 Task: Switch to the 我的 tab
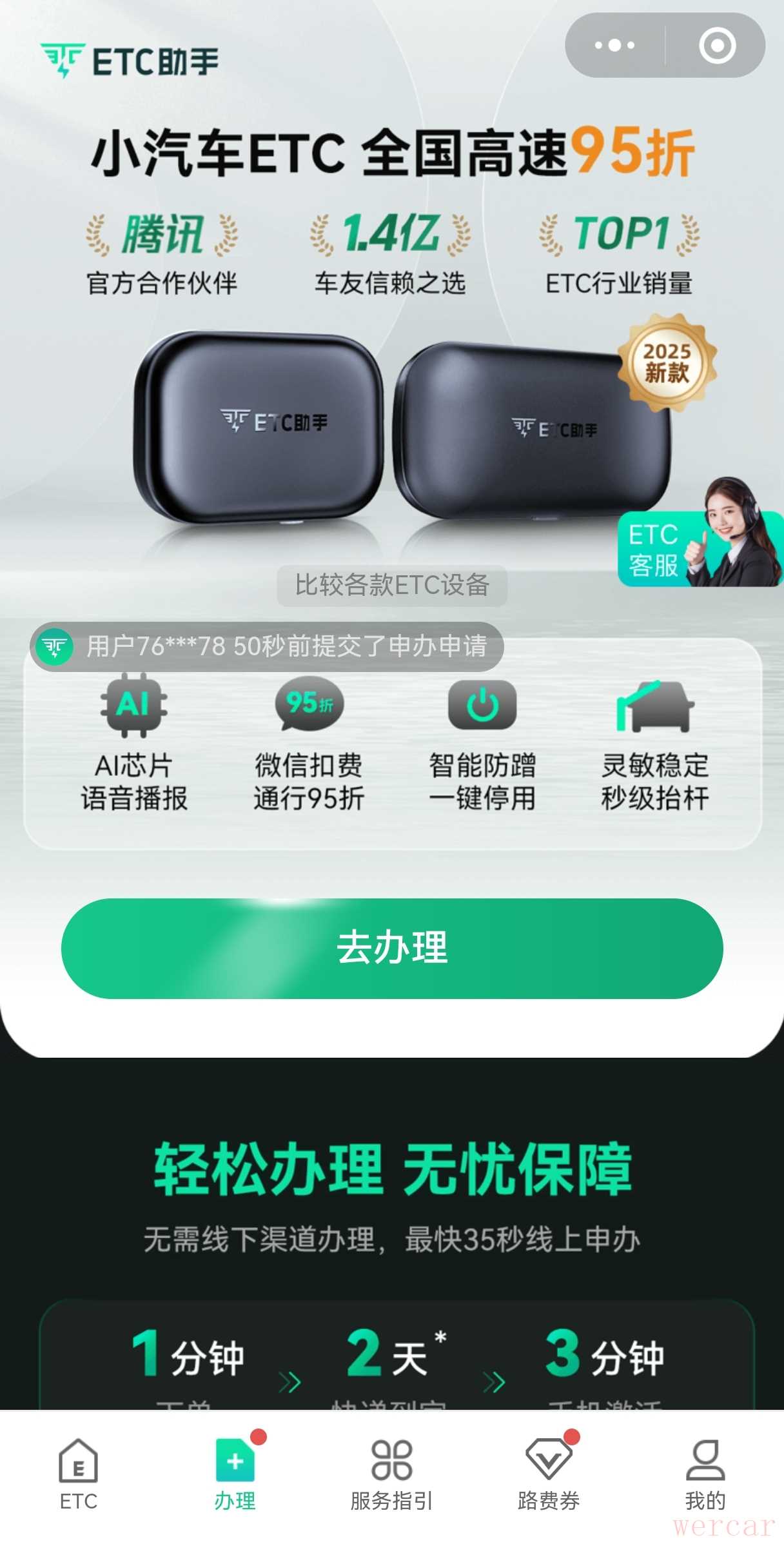[705, 1474]
